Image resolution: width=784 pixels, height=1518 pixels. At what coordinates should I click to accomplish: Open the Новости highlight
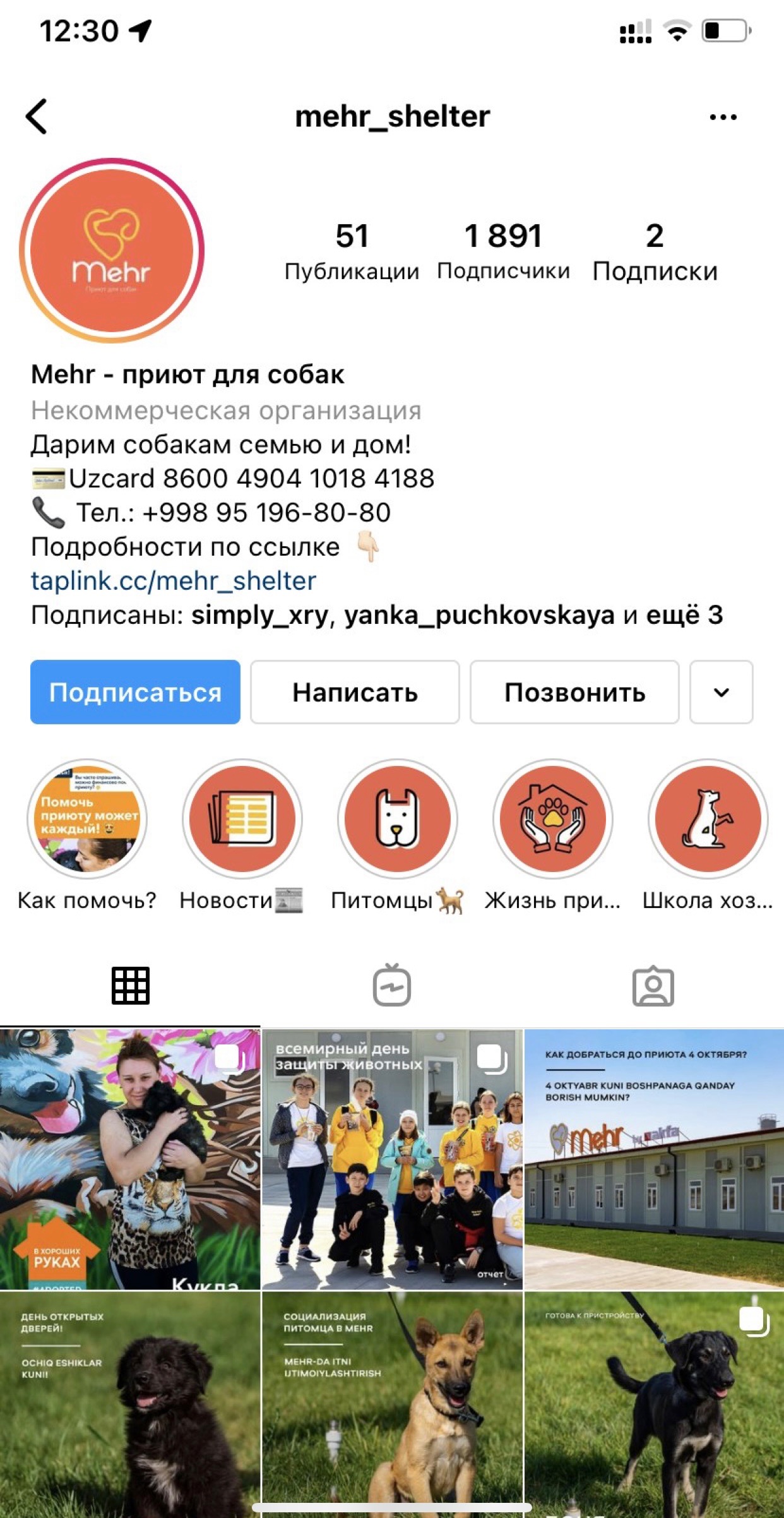click(242, 819)
